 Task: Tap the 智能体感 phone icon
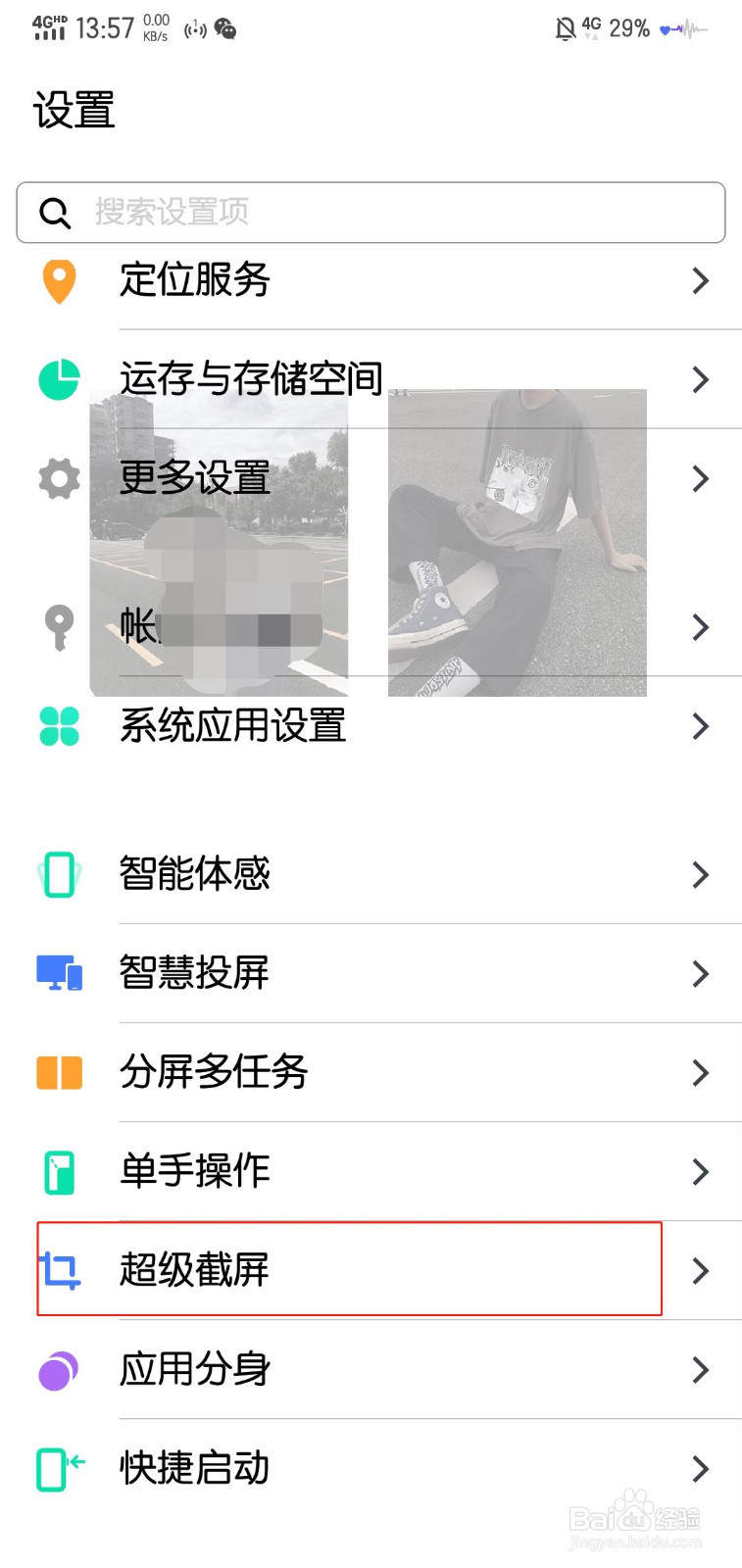(x=59, y=874)
